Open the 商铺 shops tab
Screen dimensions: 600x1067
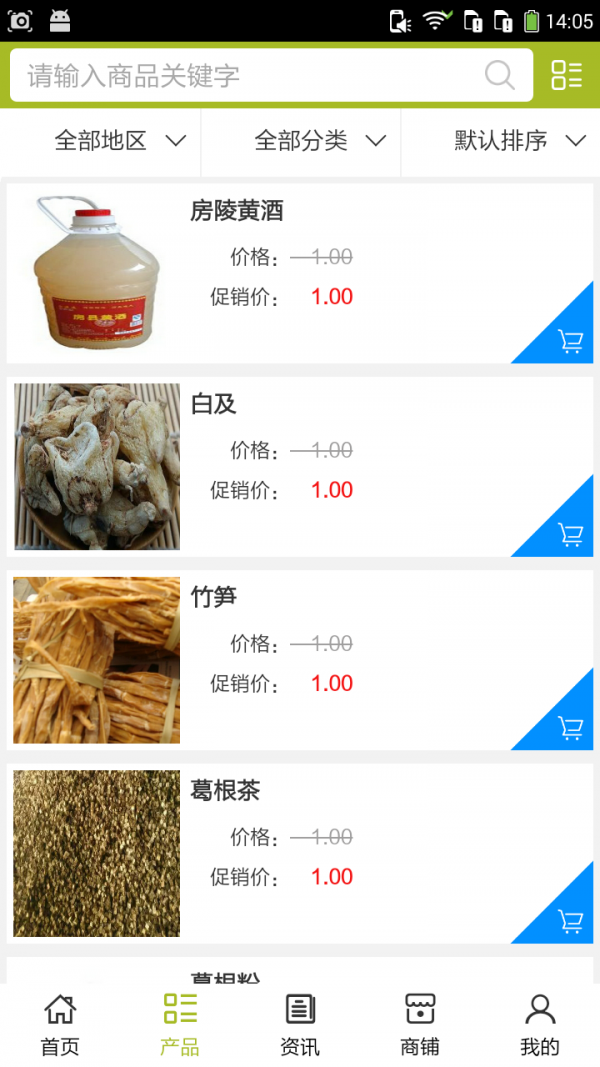[x=420, y=1025]
